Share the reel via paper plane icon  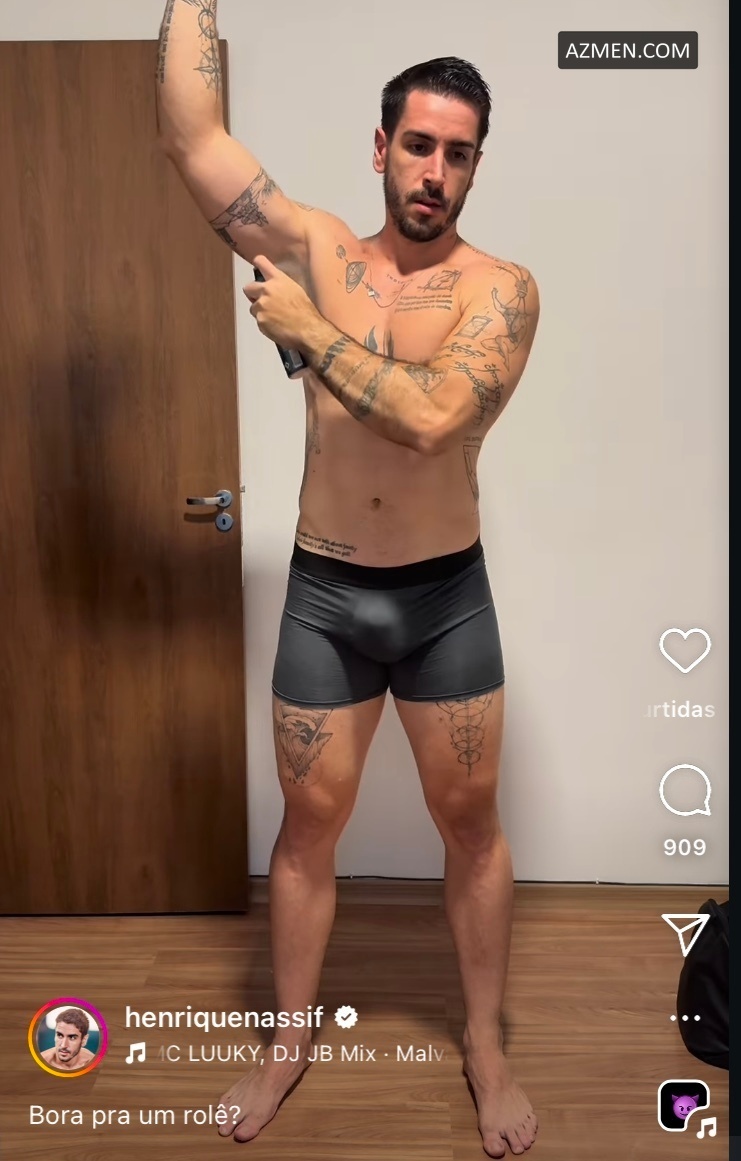pos(685,934)
